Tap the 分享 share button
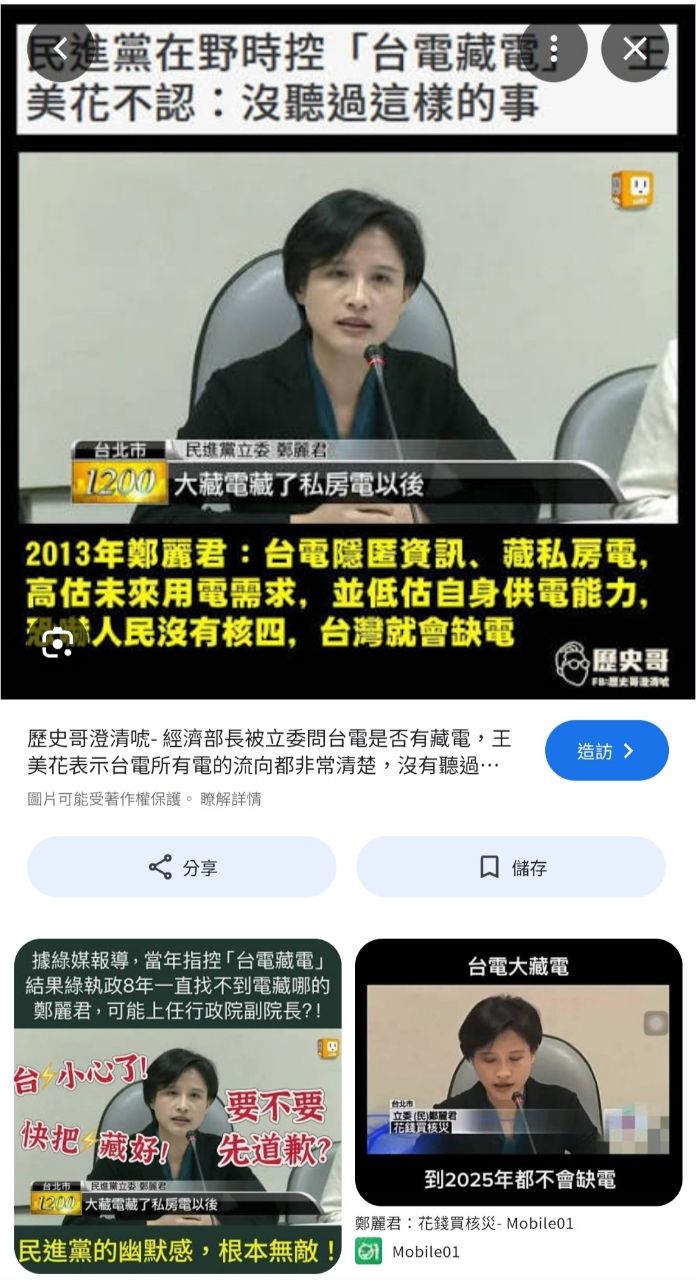Screen dimensions: 696x1280 (x=182, y=867)
